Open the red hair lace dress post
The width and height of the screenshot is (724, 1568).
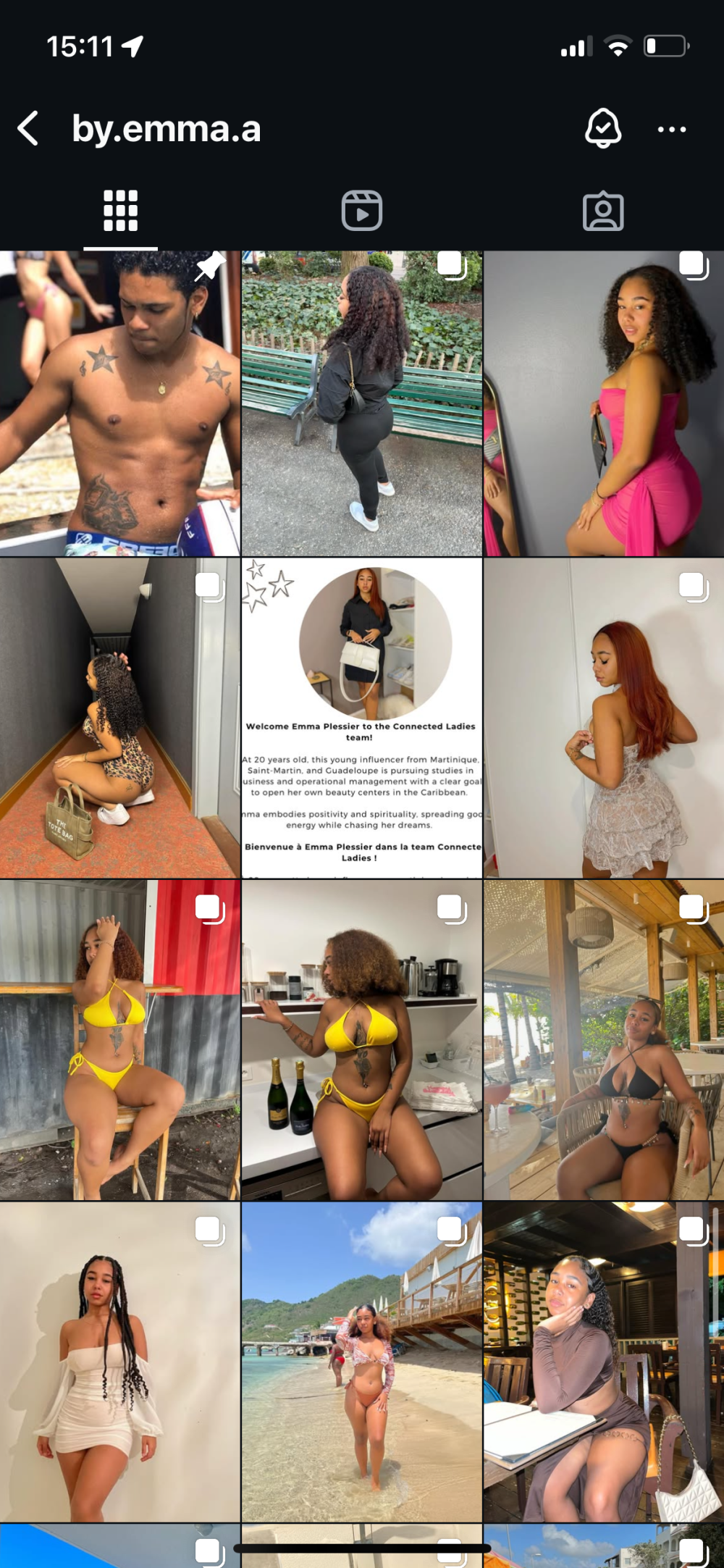603,718
